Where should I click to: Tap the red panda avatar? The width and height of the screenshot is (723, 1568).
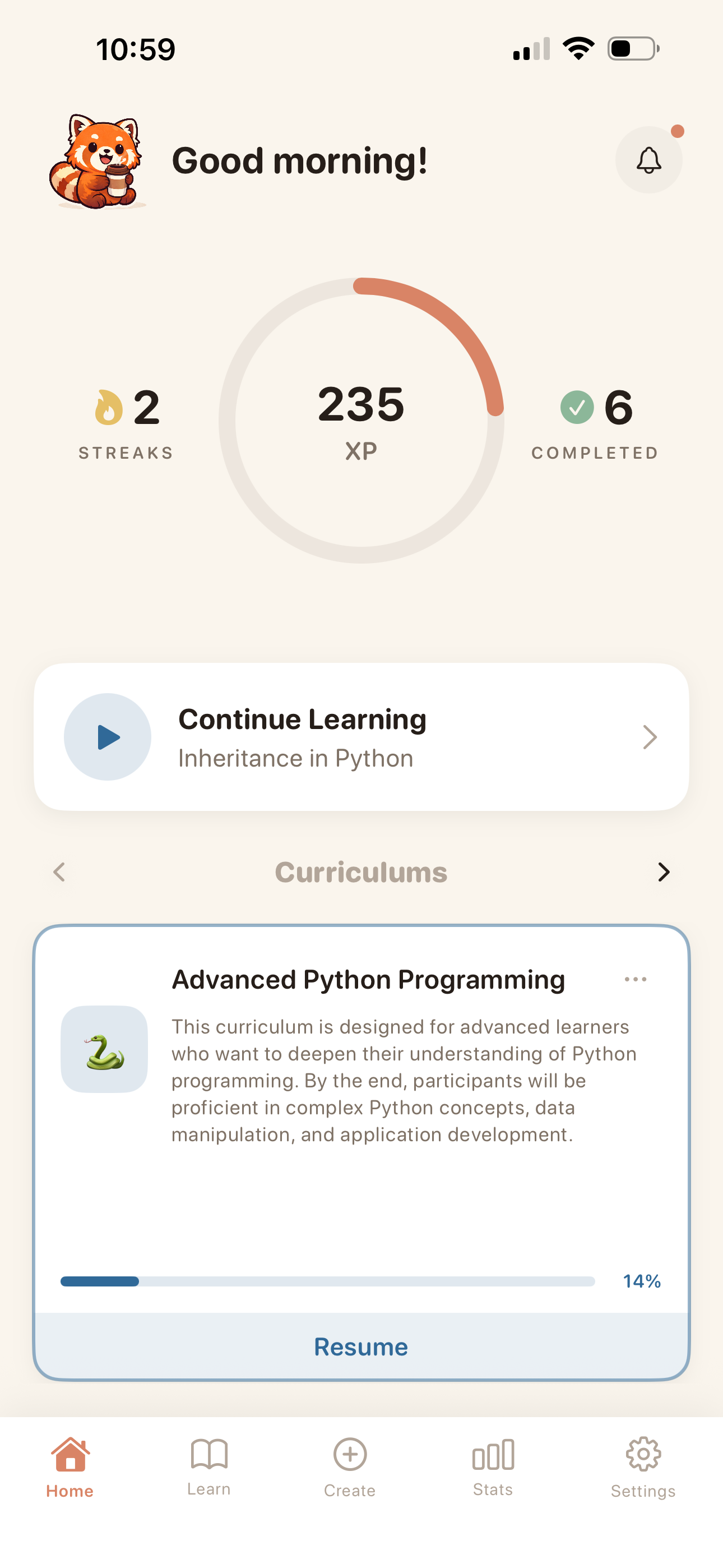pyautogui.click(x=96, y=160)
